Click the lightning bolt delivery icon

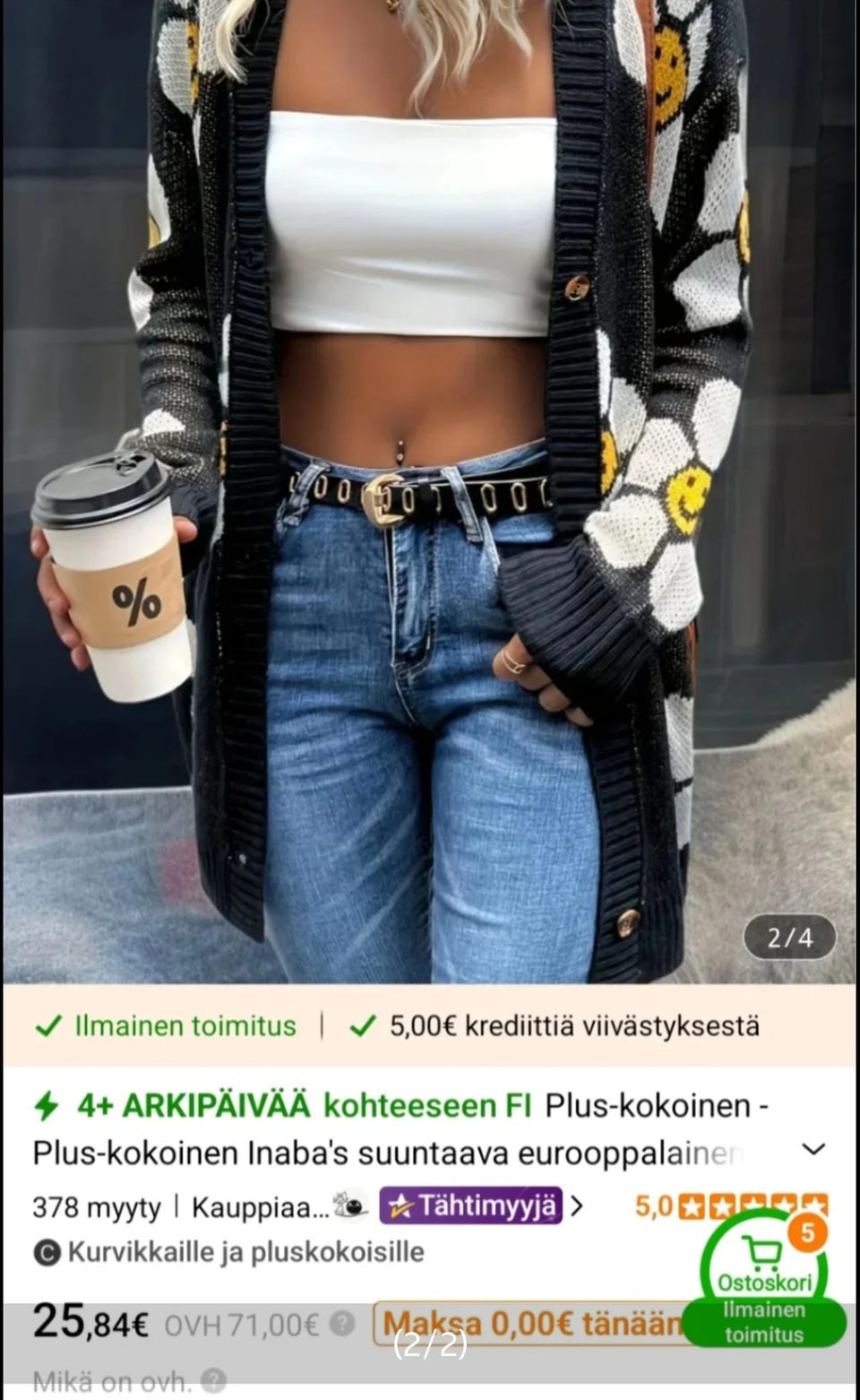[x=46, y=1107]
